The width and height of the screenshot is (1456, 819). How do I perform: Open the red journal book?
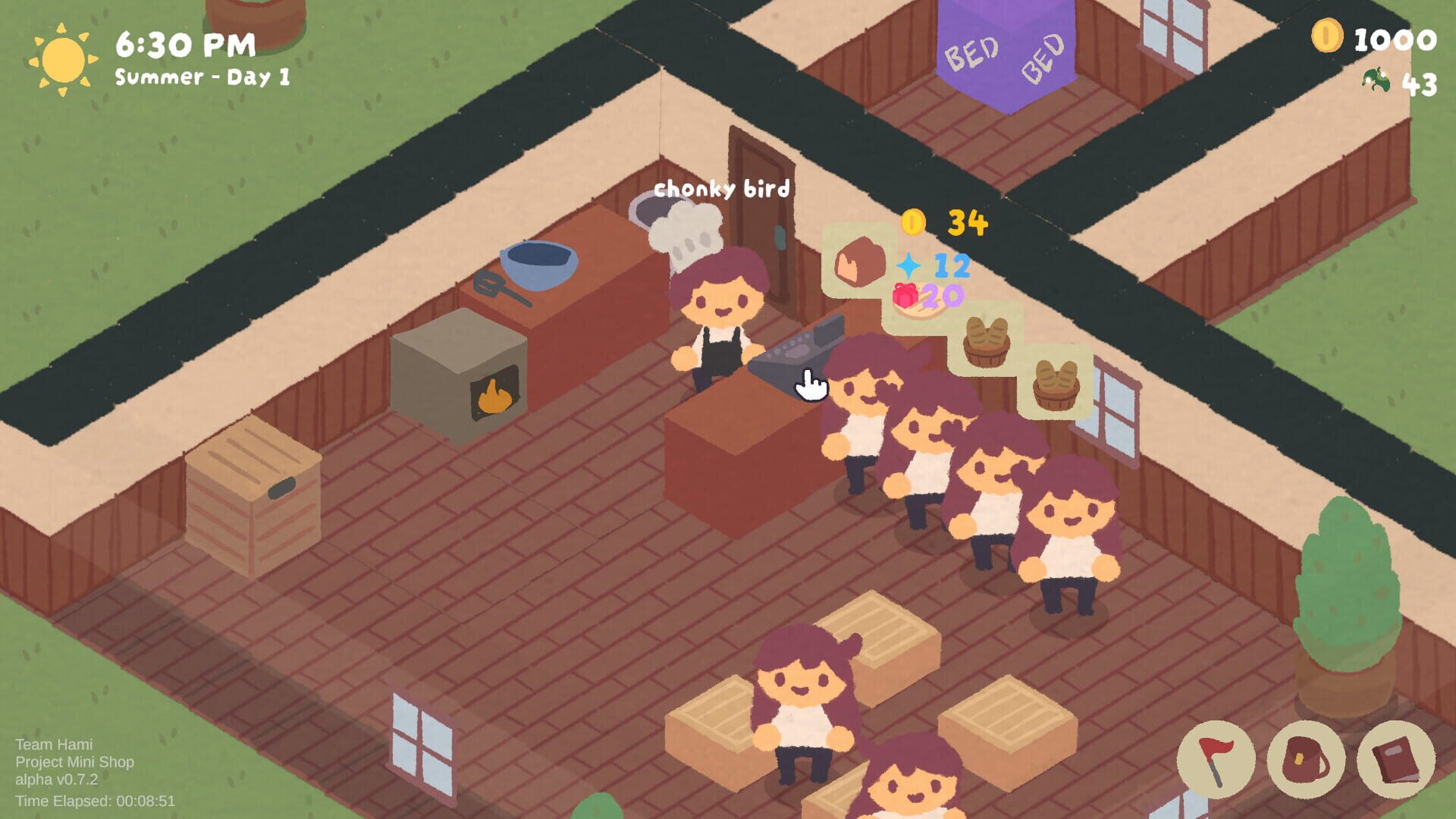pyautogui.click(x=1395, y=759)
